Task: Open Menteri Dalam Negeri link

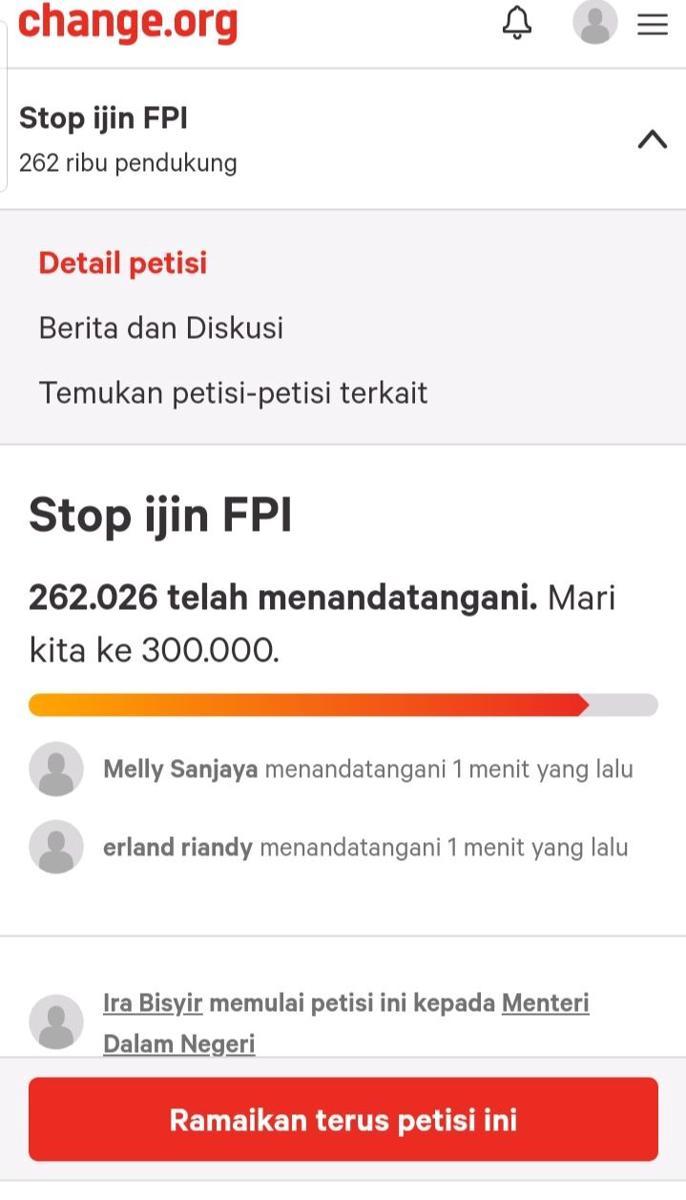Action: 545,1003
